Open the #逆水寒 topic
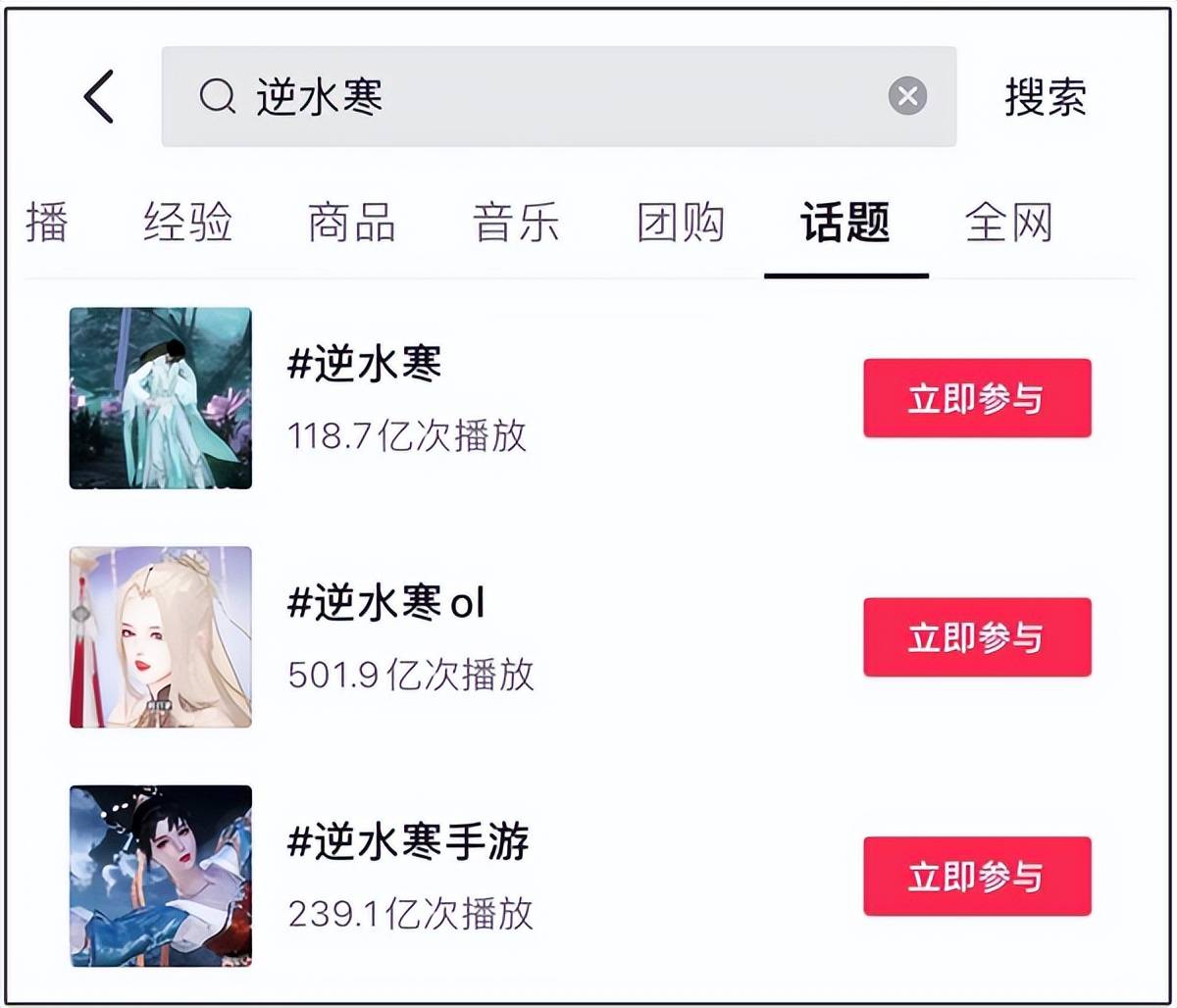Viewport: 1177px width, 1008px height. pos(365,365)
